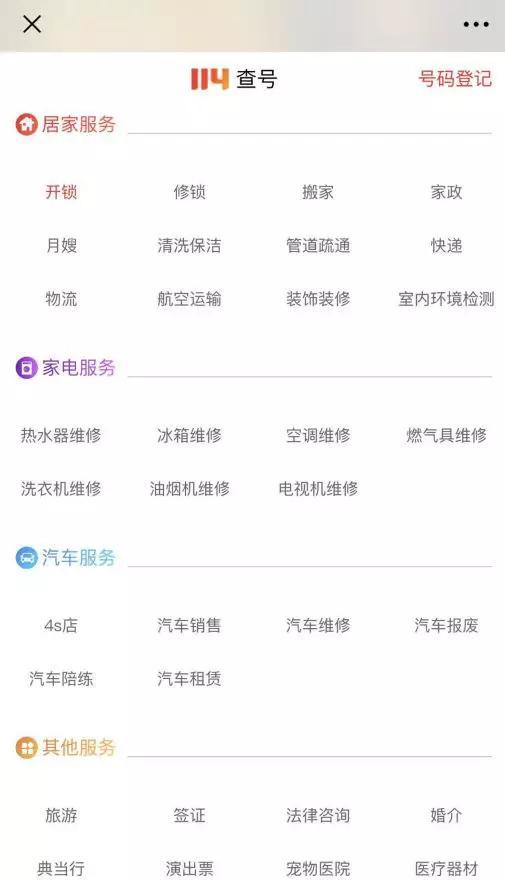Open the 旅游 category
This screenshot has width=505, height=880.
click(61, 814)
